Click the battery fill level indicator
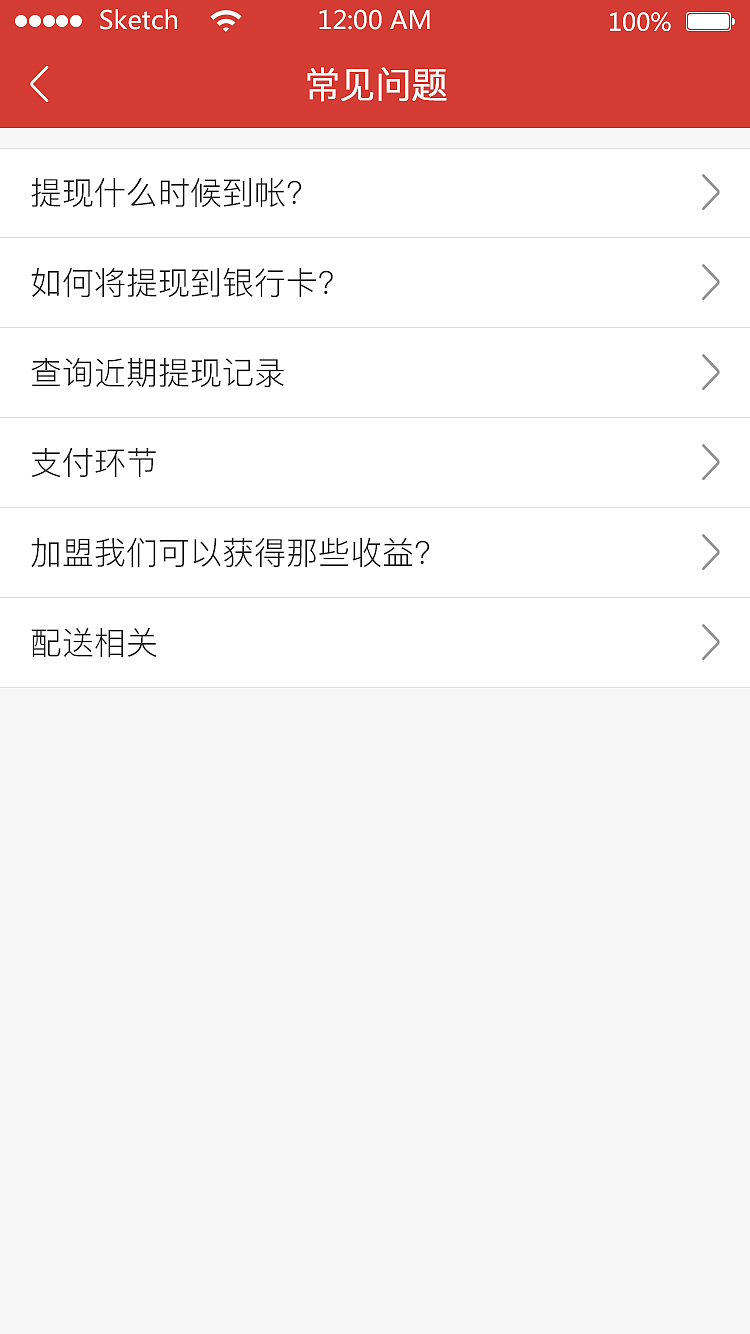The height and width of the screenshot is (1334, 750). [x=706, y=19]
